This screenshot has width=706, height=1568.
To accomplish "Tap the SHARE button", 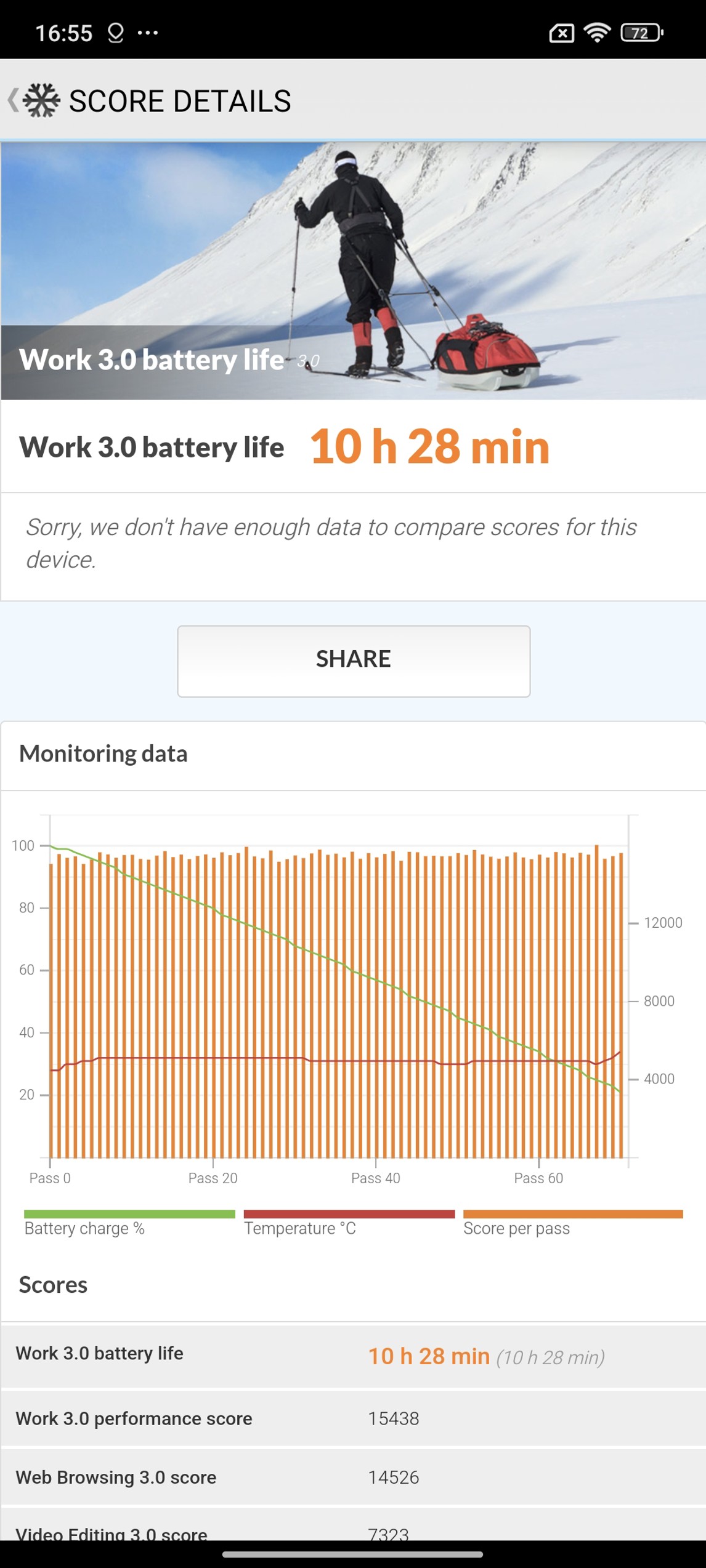I will pos(353,661).
